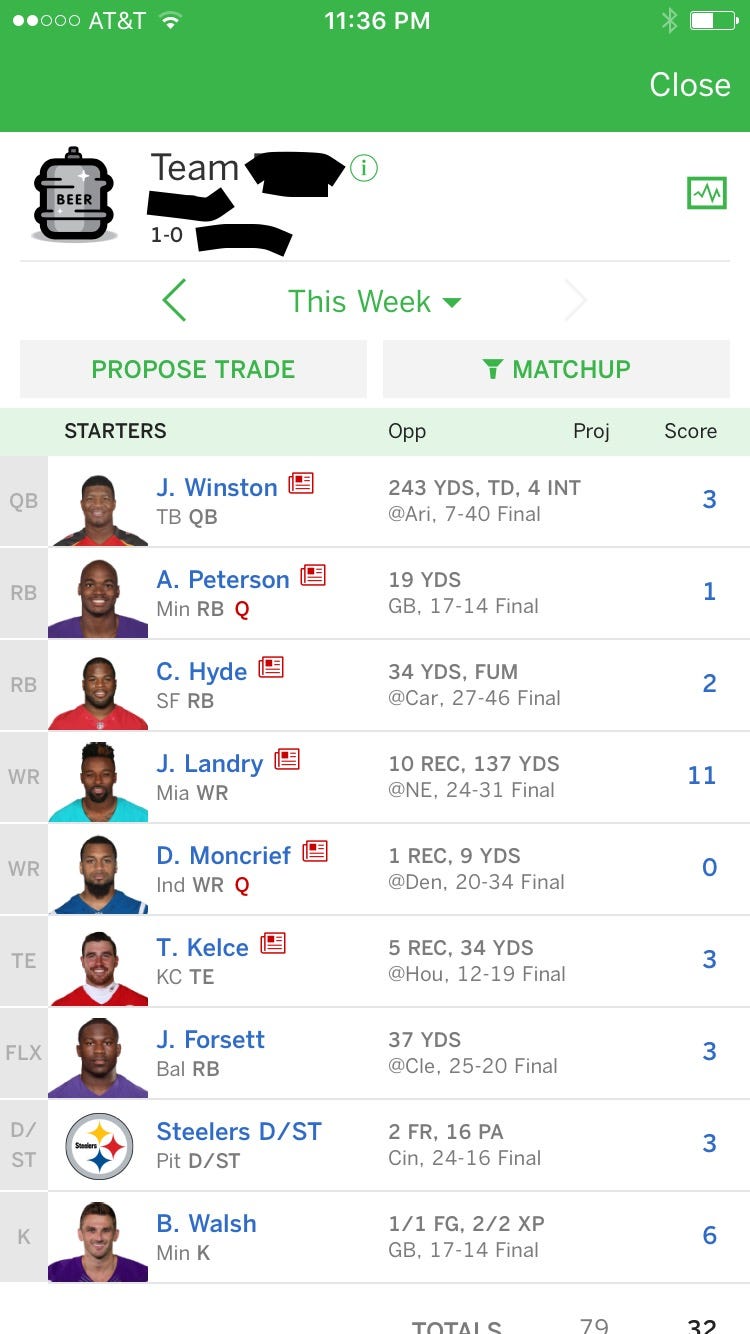Screen dimensions: 750x1334
Task: View J. Forsett player card
Action: (x=210, y=1040)
